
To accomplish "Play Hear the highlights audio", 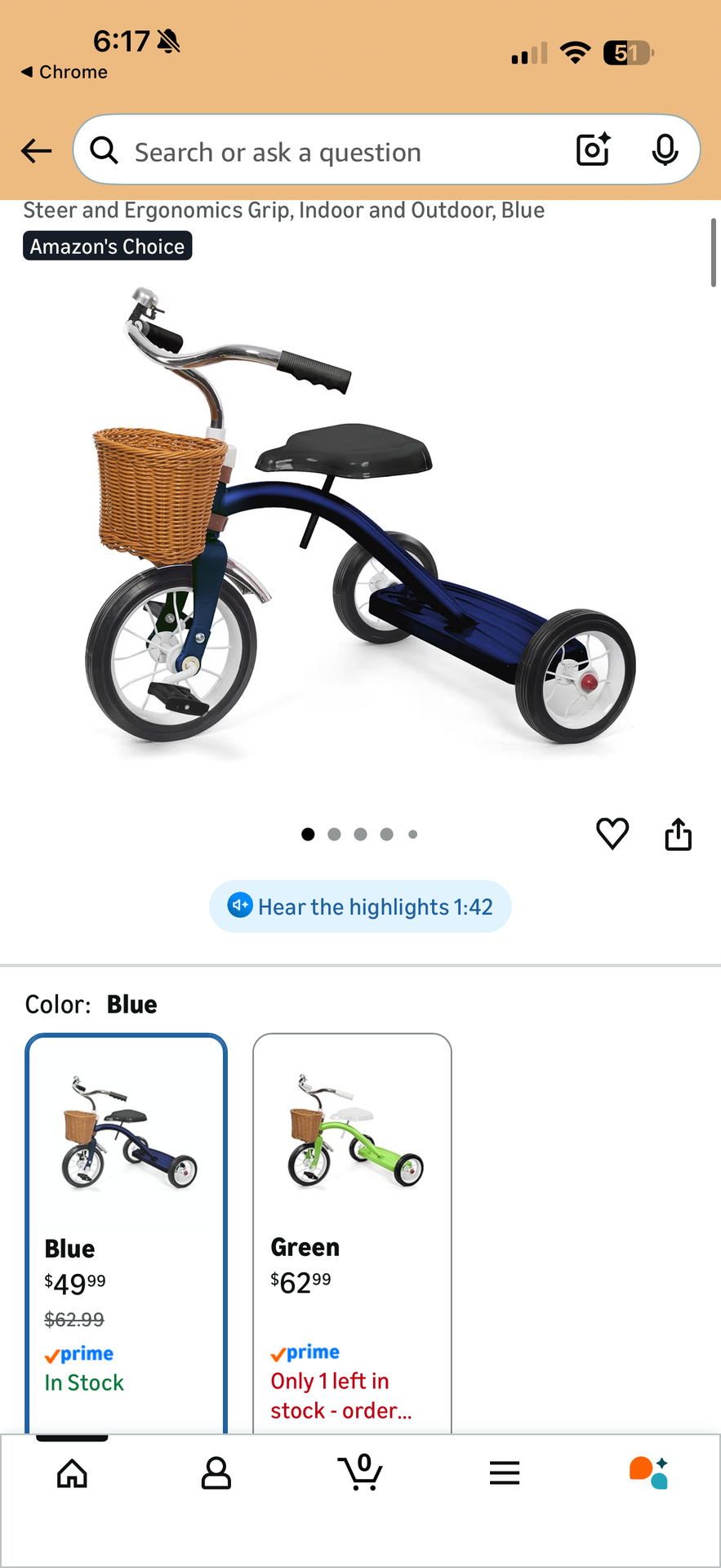I will (x=359, y=906).
